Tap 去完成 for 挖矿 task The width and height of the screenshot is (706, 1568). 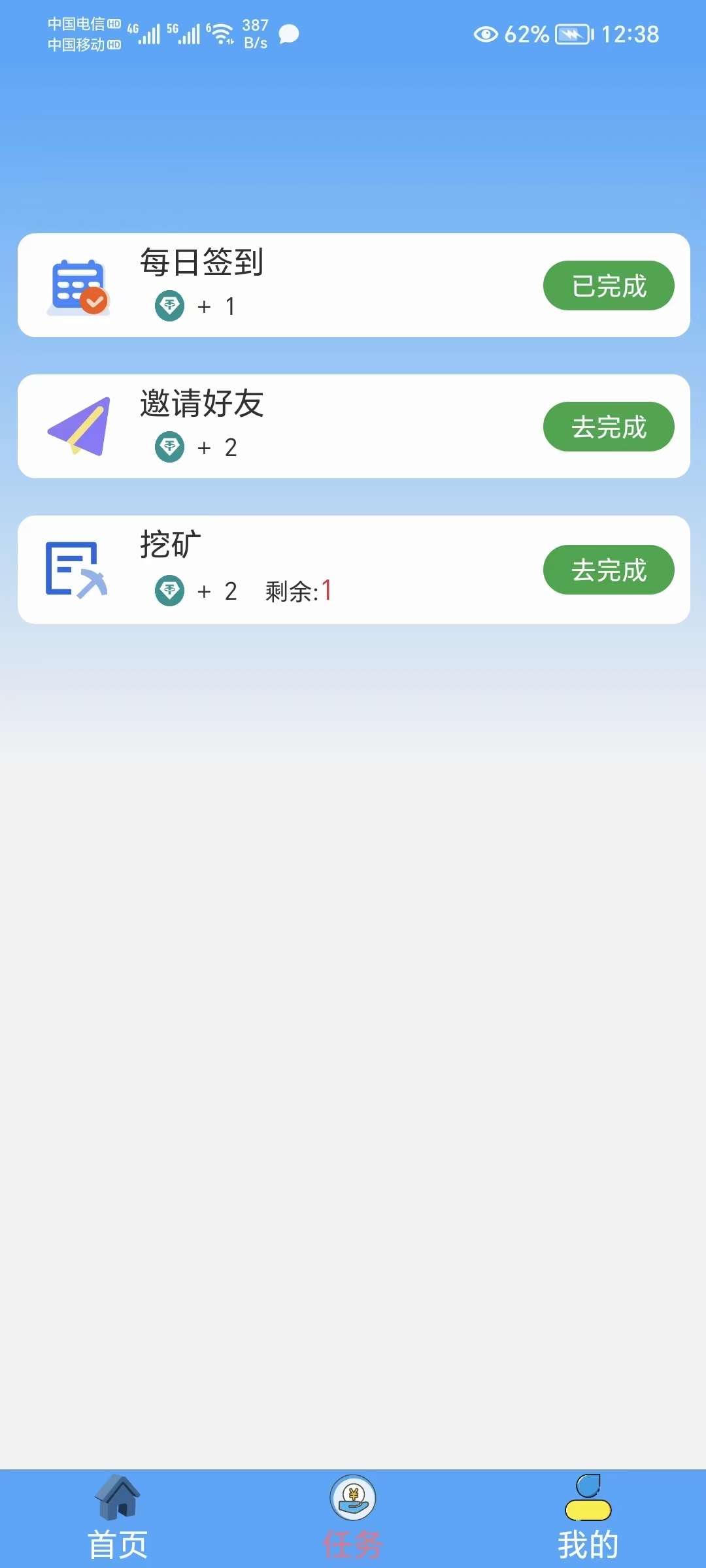point(609,570)
